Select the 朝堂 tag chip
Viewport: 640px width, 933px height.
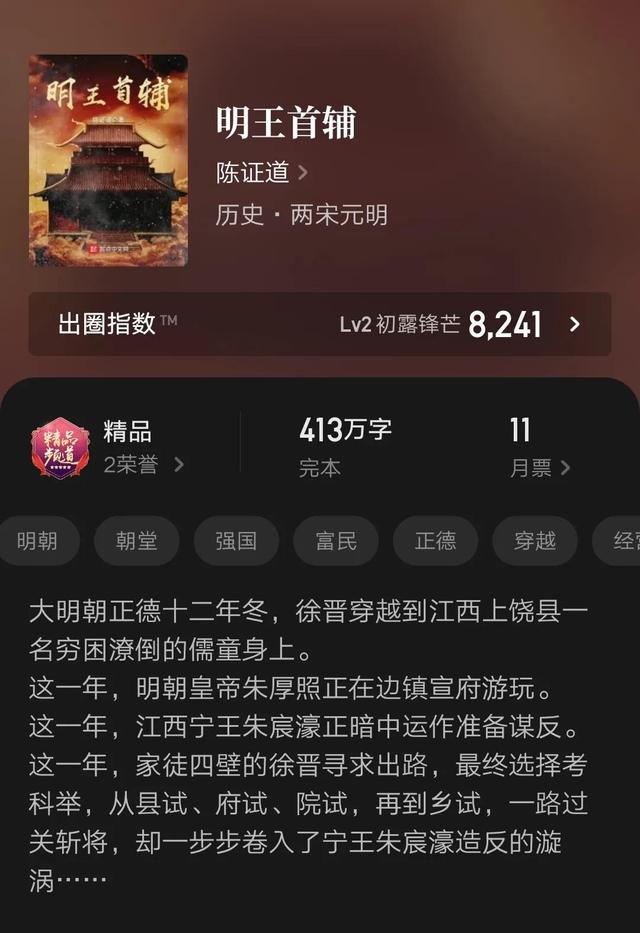136,541
